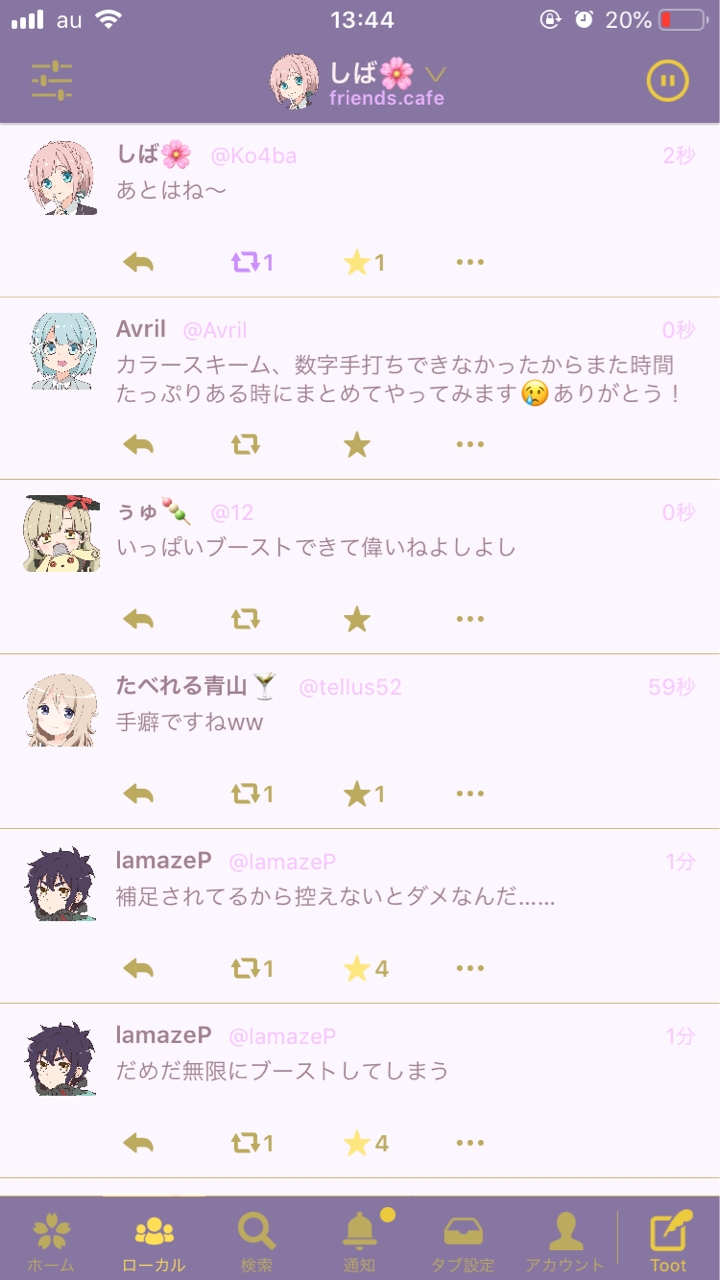Select the ローカル tab

(154, 1241)
